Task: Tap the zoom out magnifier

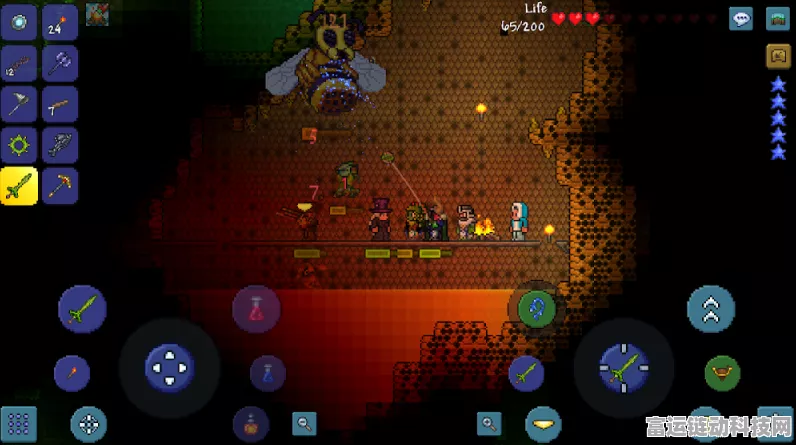Action: pyautogui.click(x=304, y=422)
